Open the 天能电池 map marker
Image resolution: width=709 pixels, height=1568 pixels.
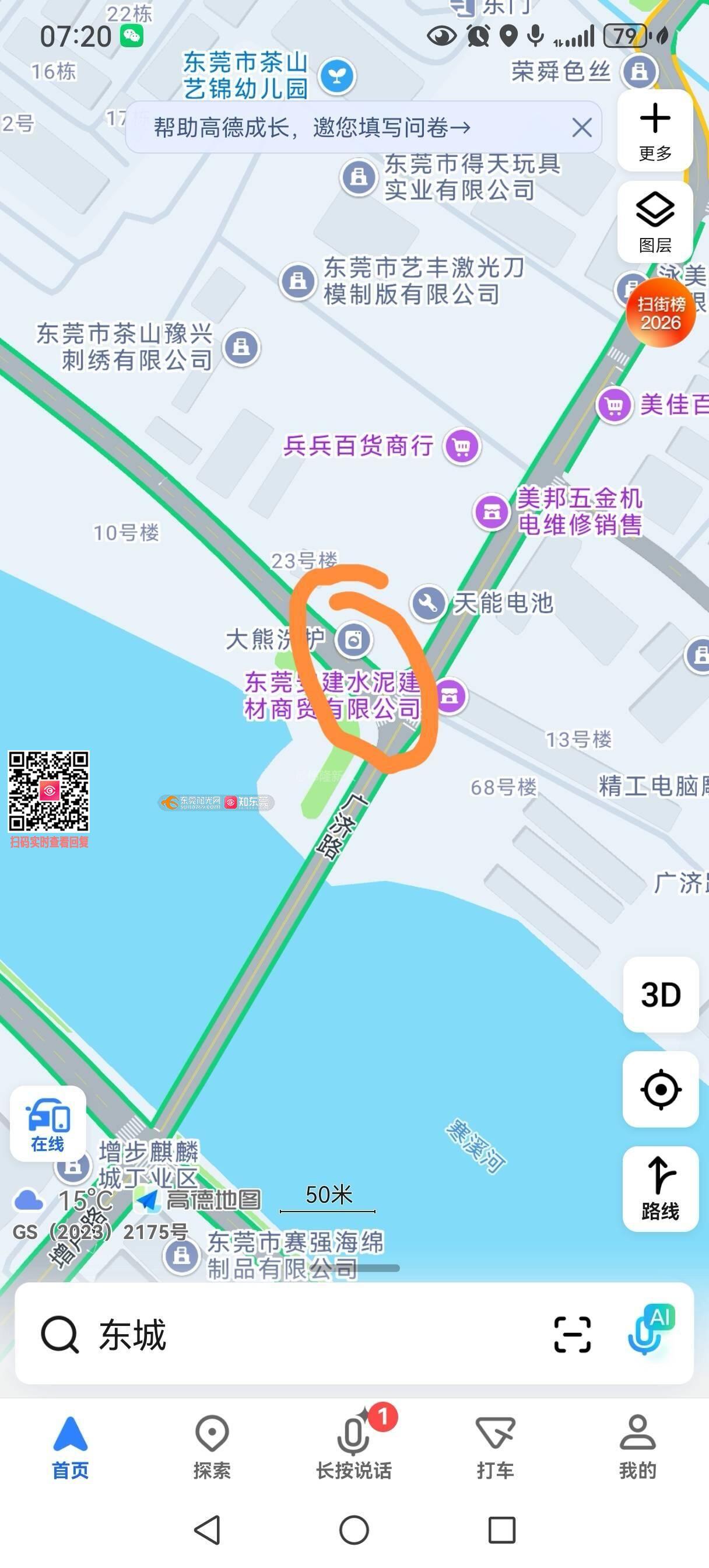click(429, 603)
